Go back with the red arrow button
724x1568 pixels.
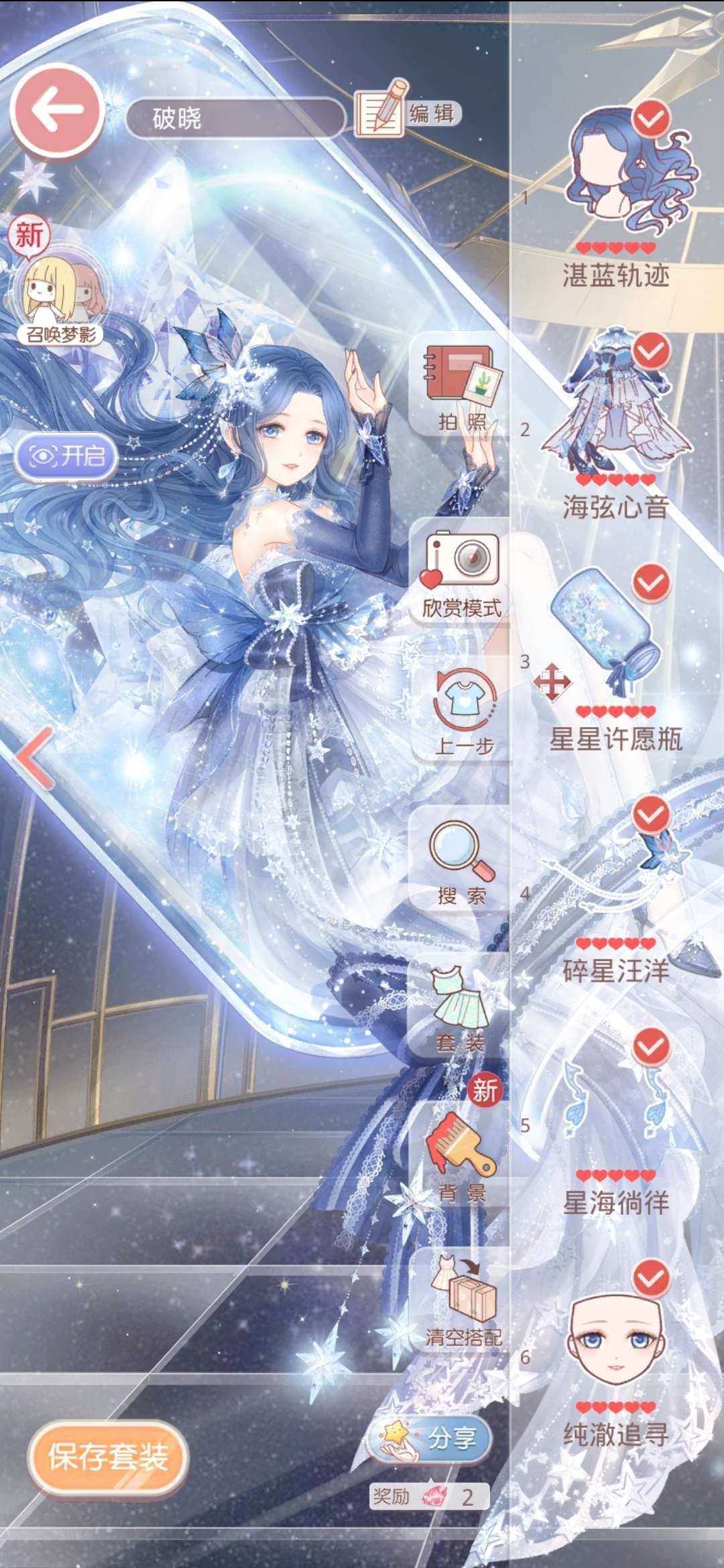pyautogui.click(x=57, y=111)
